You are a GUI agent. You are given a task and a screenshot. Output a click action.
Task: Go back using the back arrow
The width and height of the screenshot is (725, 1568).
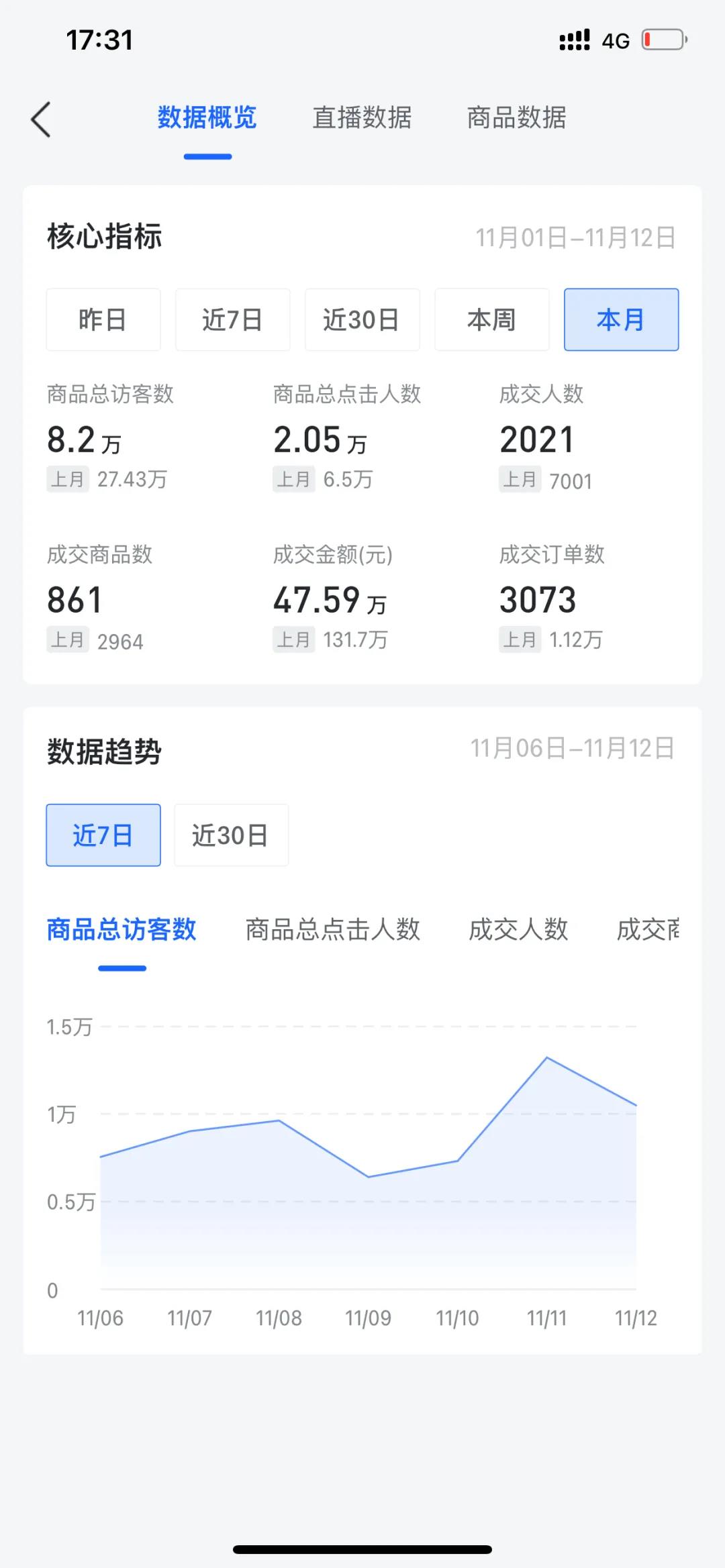(42, 119)
